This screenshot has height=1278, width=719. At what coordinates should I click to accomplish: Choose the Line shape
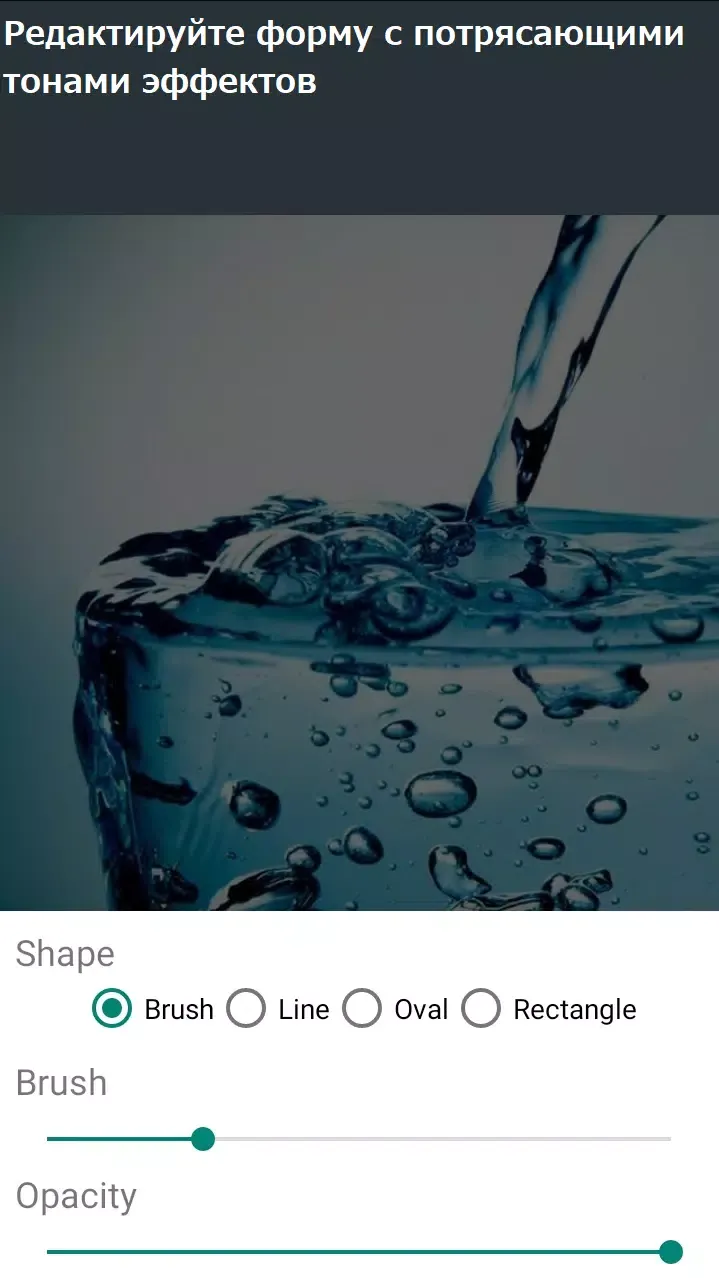[278, 1009]
